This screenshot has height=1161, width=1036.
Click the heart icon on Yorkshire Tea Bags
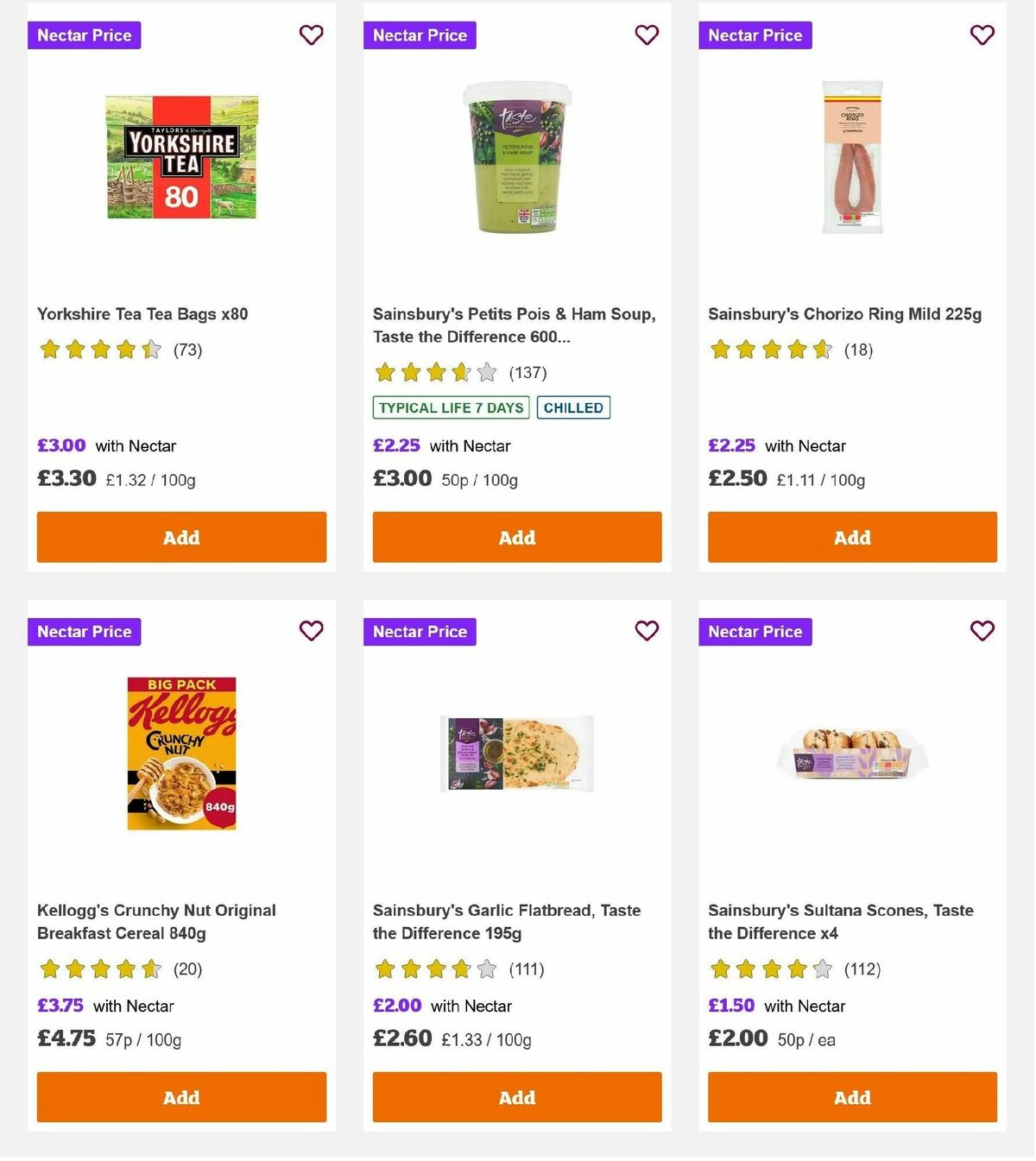pyautogui.click(x=311, y=35)
